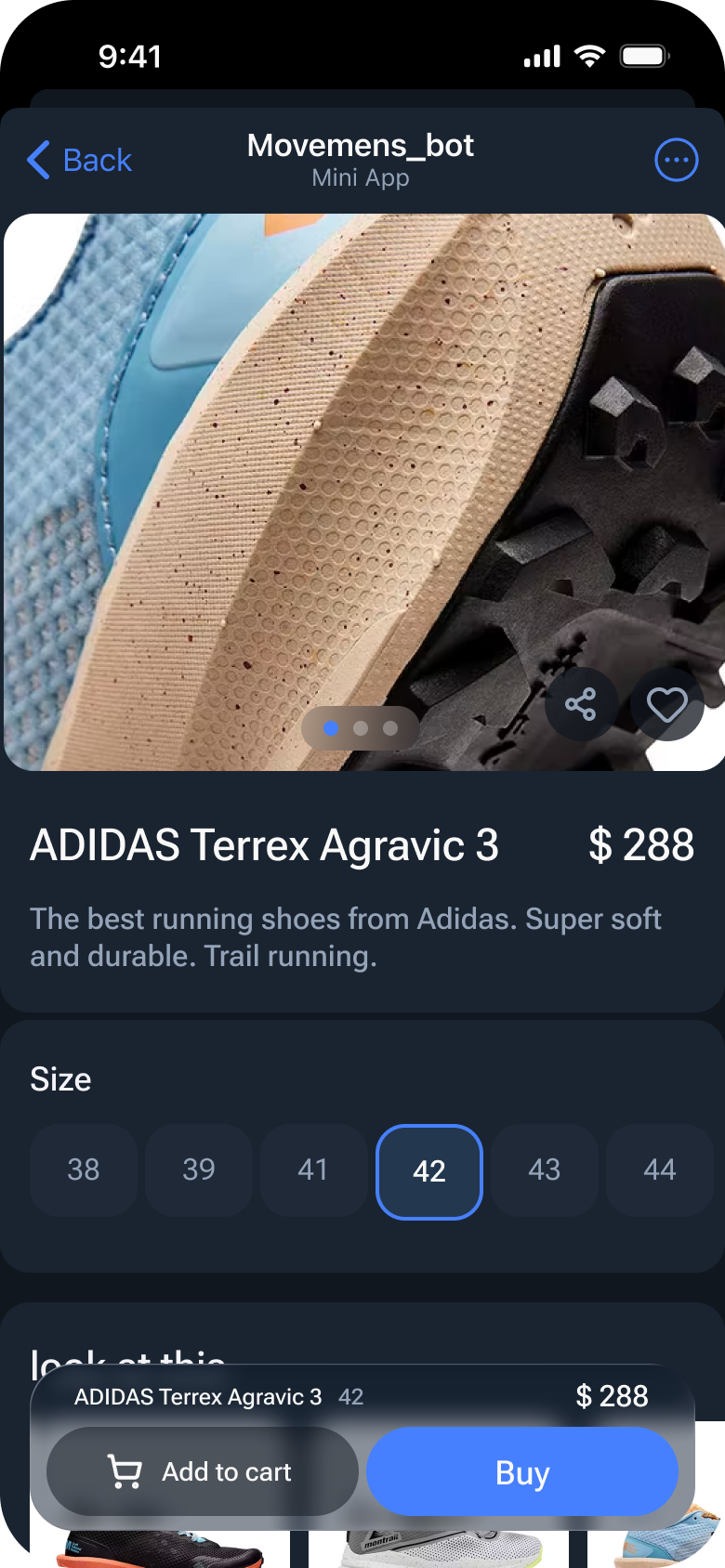
Task: Go back using the Back button
Action: [x=80, y=160]
